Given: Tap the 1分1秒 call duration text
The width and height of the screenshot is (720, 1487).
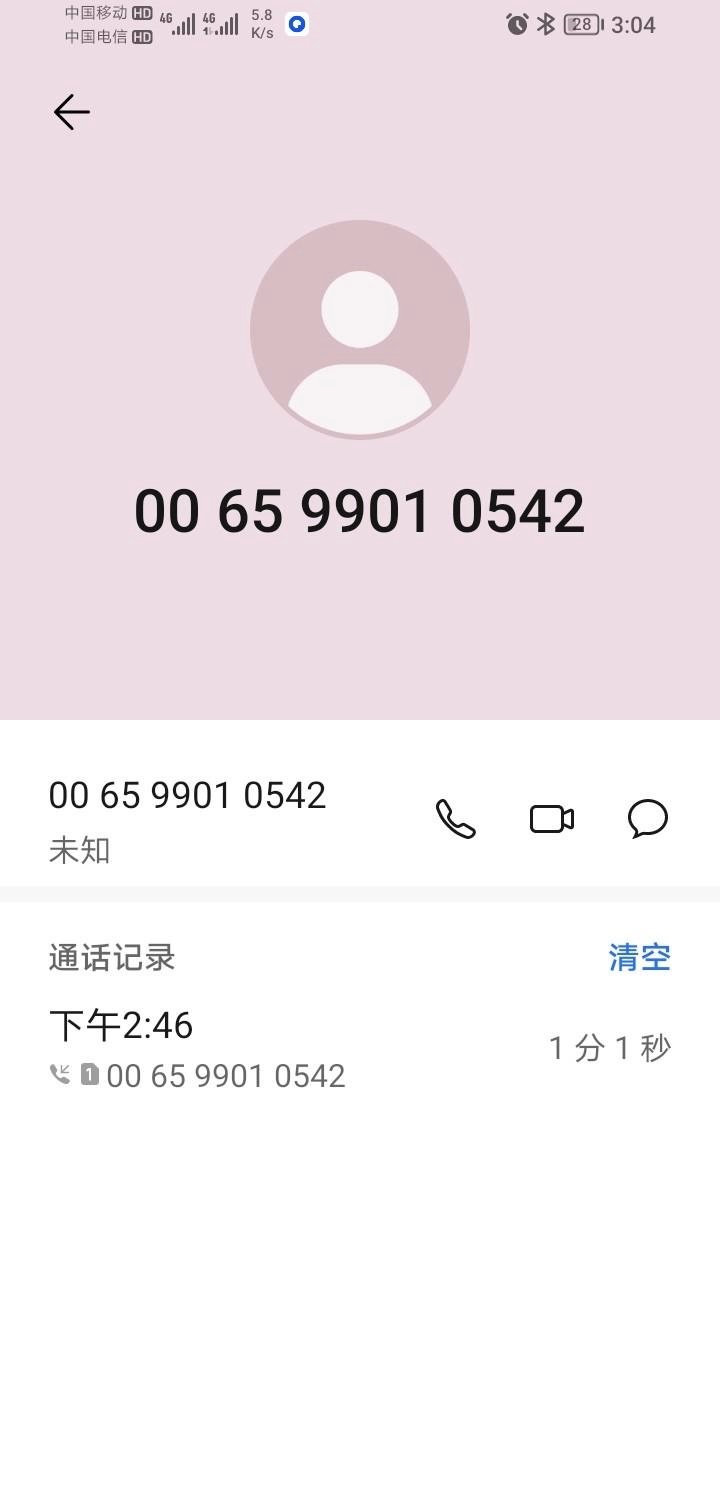Looking at the screenshot, I should pos(610,1046).
